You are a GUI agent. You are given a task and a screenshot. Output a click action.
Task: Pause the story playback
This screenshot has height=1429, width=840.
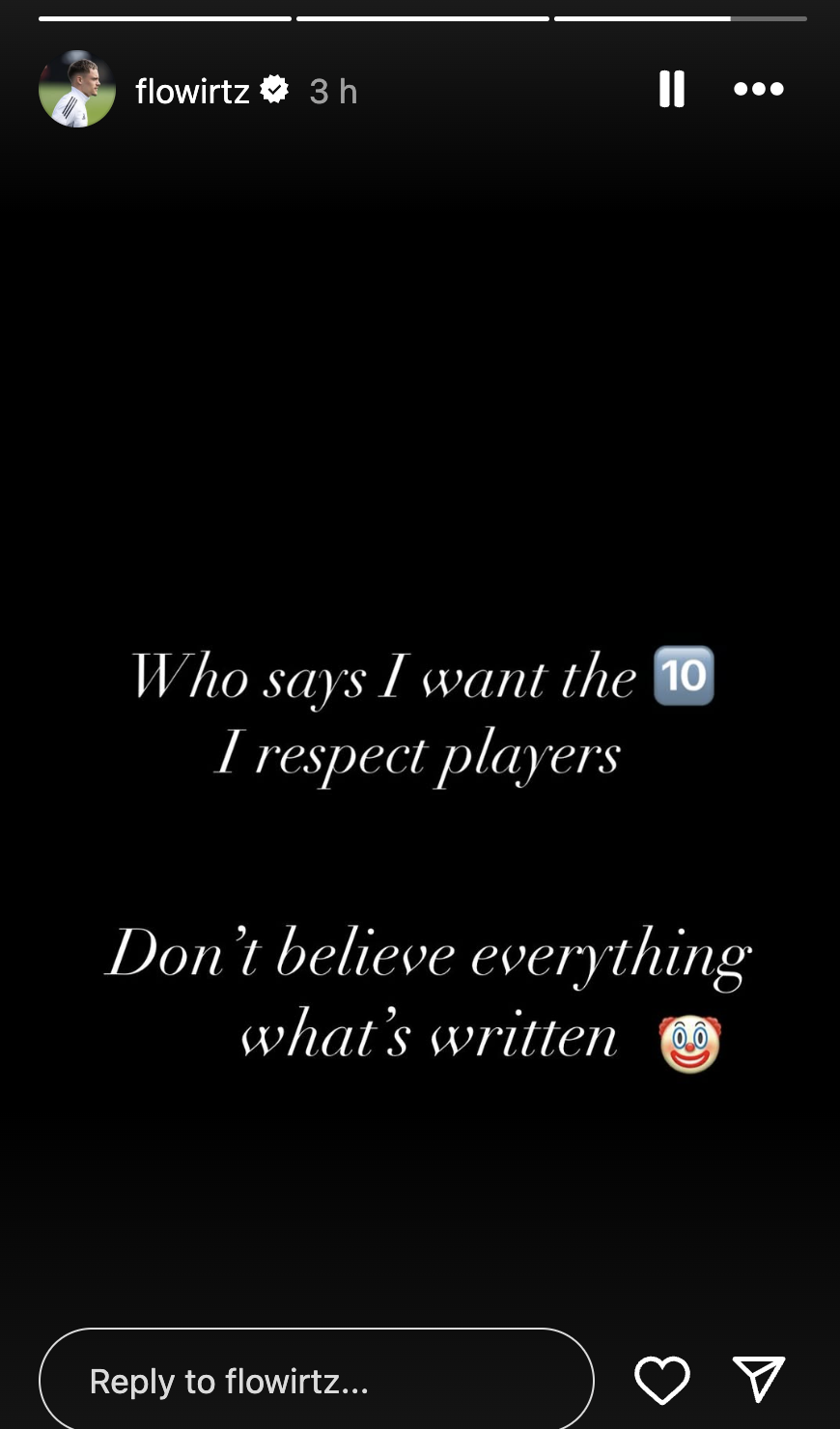point(671,89)
